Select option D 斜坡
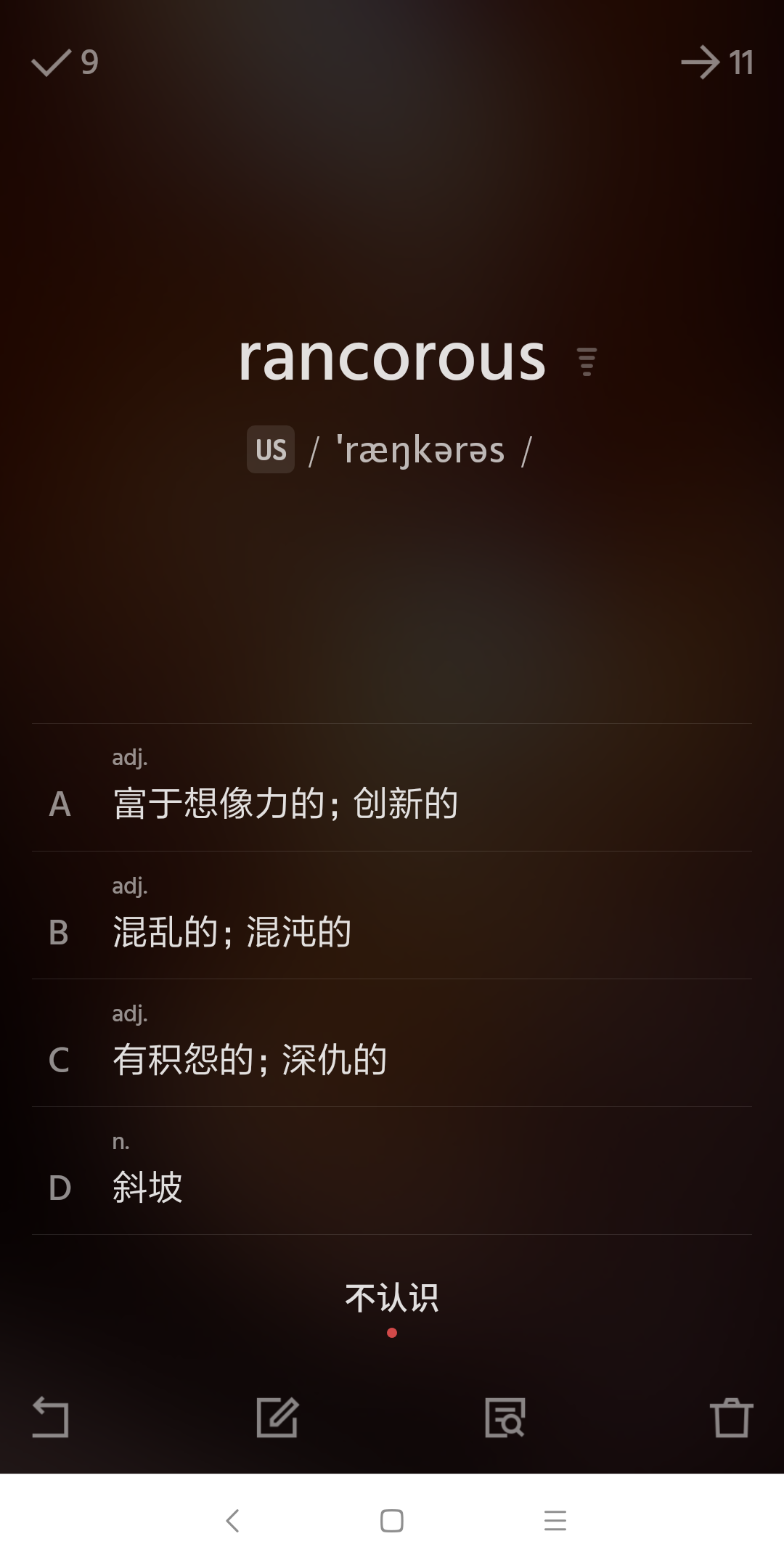Viewport: 784px width, 1568px height. pos(392,1172)
